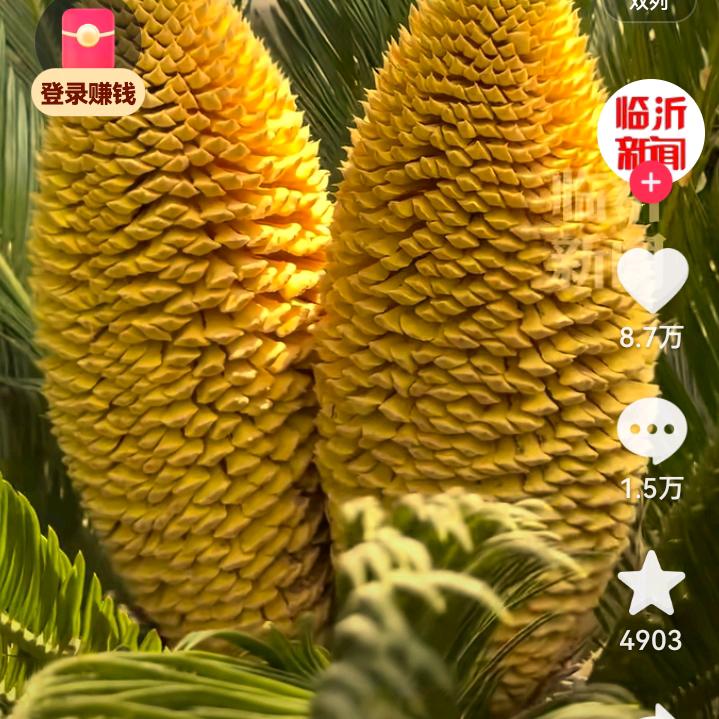719x719 pixels.
Task: Like this video with the heart
Action: [652, 281]
